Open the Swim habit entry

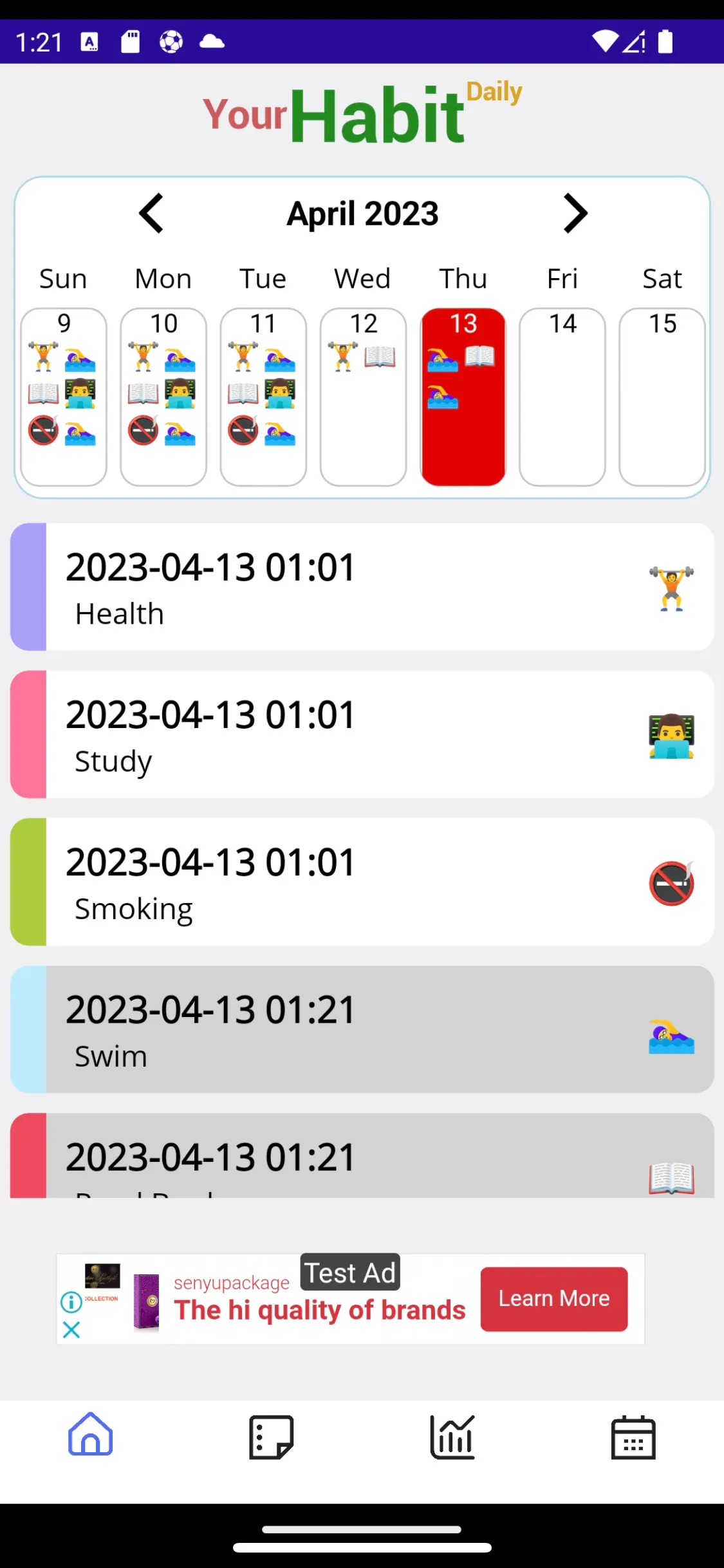coord(362,1029)
